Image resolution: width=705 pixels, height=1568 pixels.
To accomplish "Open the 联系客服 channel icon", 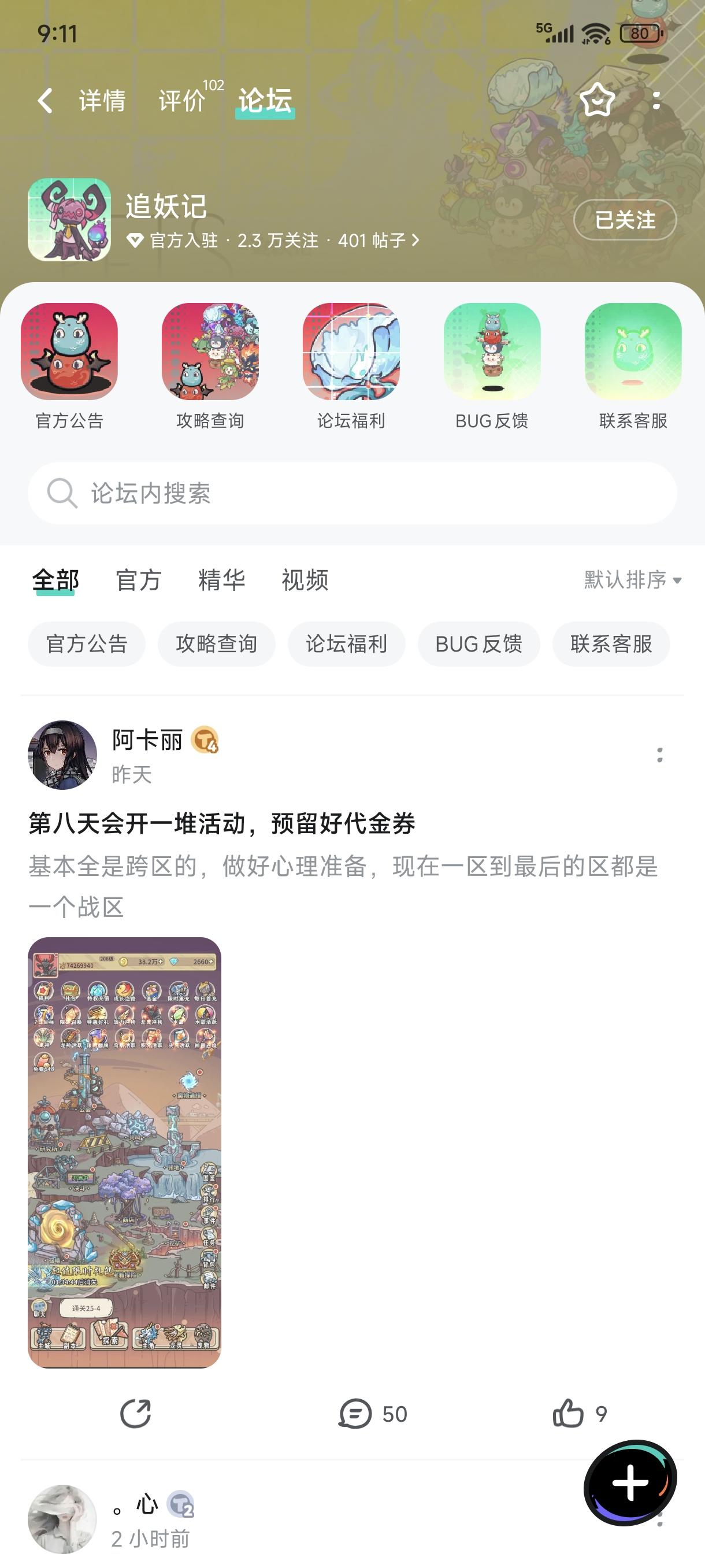I will pos(633,352).
